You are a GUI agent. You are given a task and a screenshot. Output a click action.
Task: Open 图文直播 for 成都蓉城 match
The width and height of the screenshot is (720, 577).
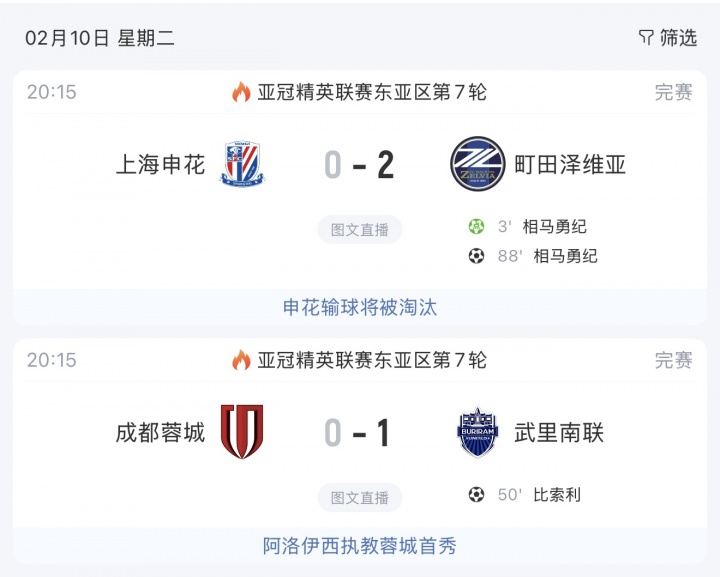360,497
